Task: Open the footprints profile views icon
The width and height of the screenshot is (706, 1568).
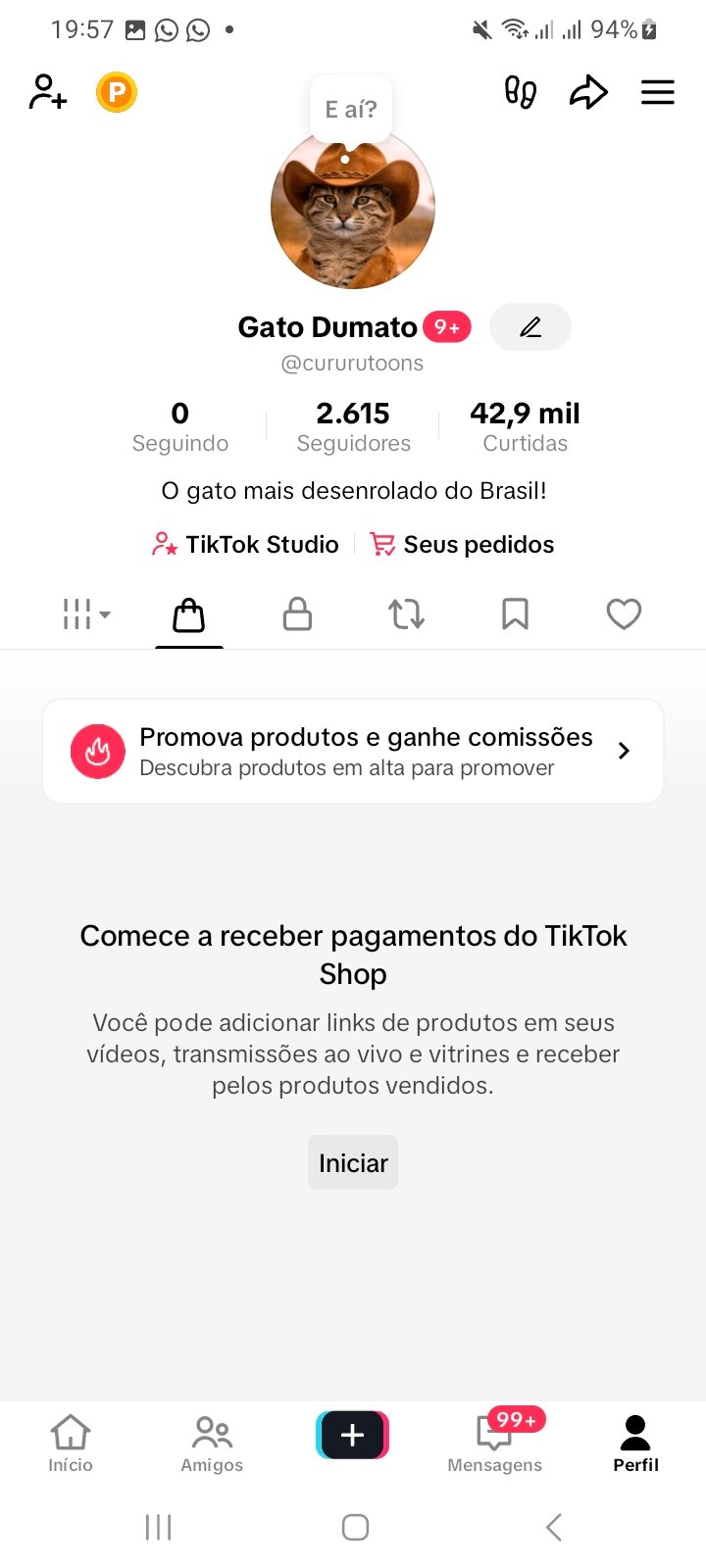Action: click(x=520, y=92)
